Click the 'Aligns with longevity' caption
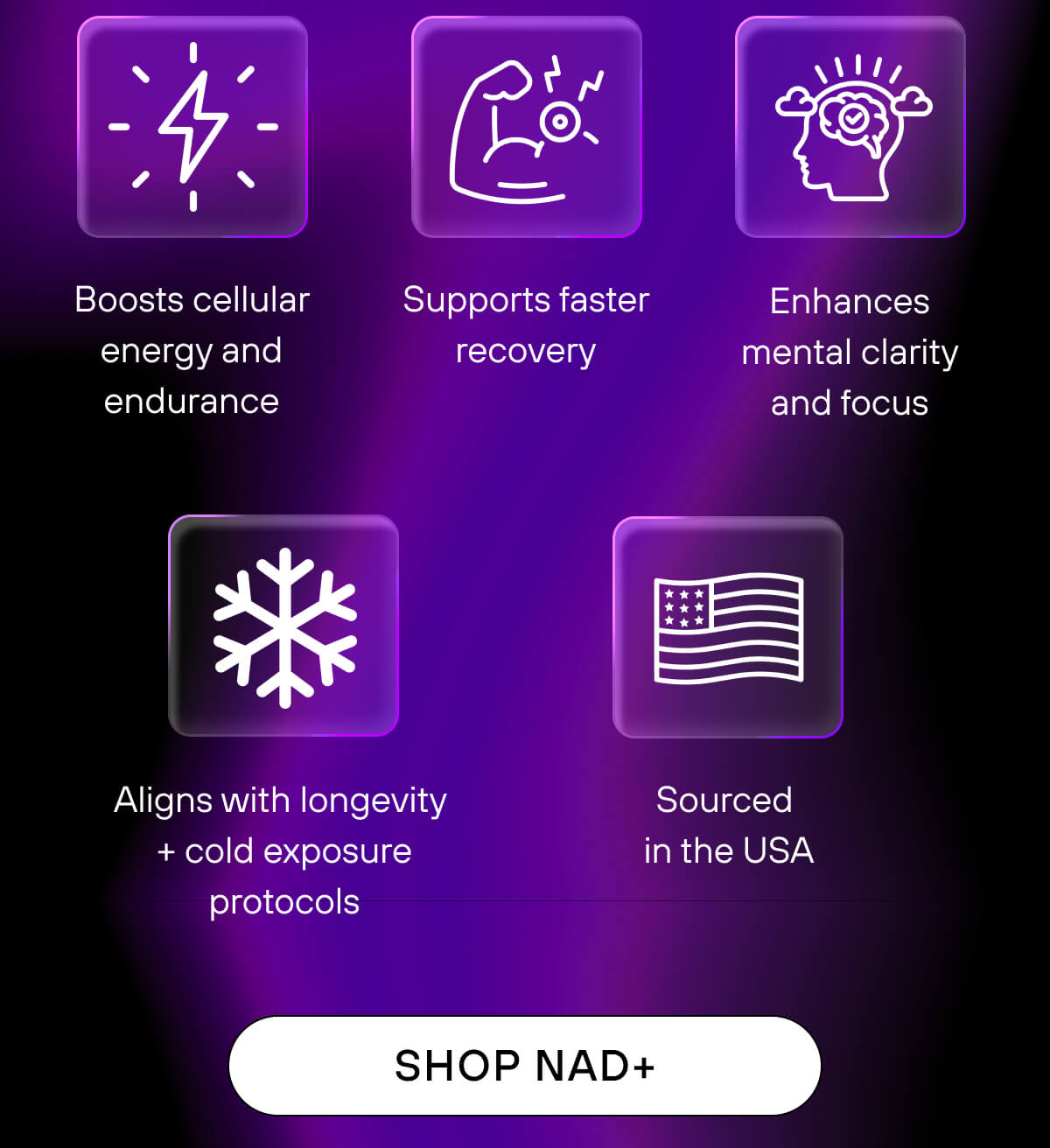Image resolution: width=1050 pixels, height=1148 pixels. 280,800
